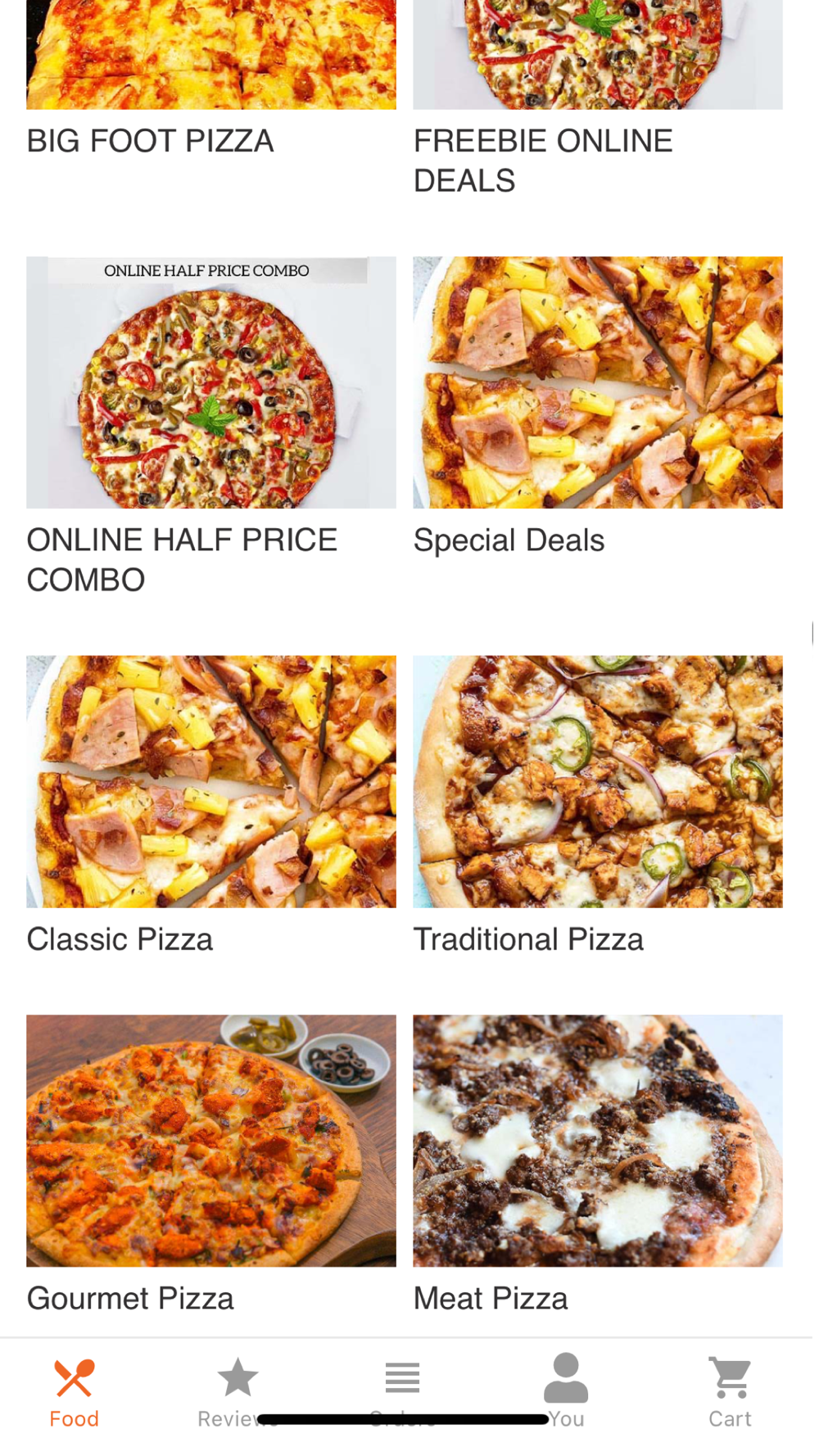Open Online Half Price Combo category

pos(211,384)
